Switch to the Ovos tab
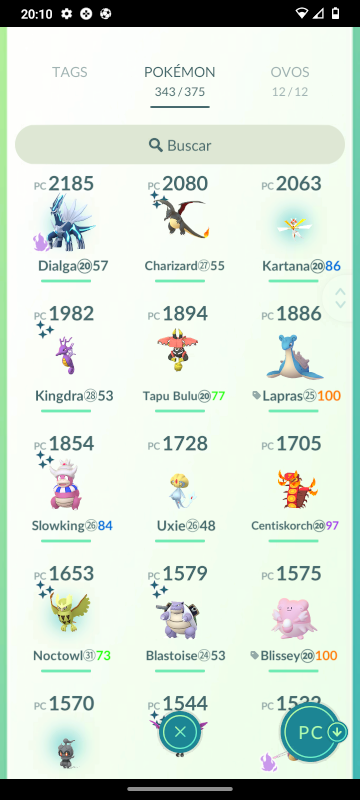Viewport: 360px width, 800px height. click(290, 81)
